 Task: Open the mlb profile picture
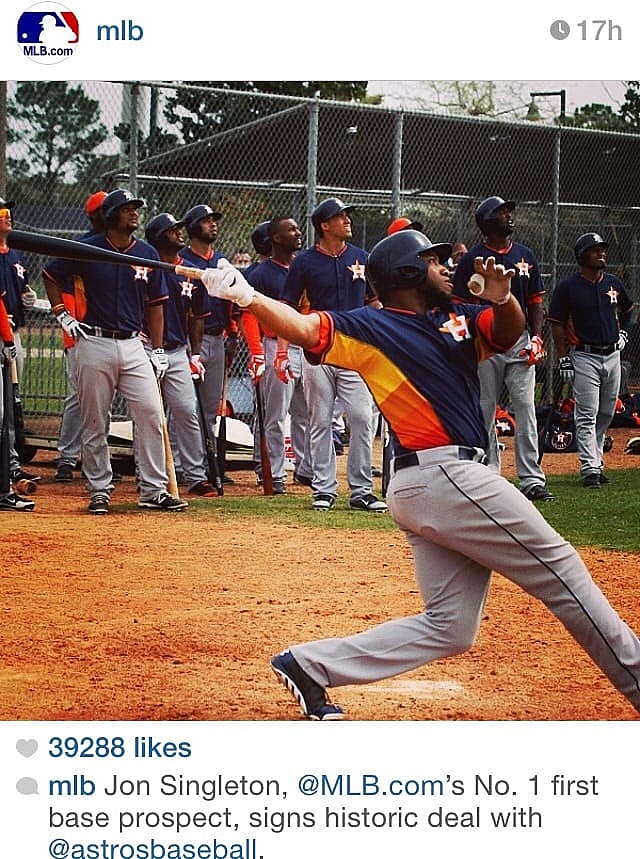pos(47,33)
